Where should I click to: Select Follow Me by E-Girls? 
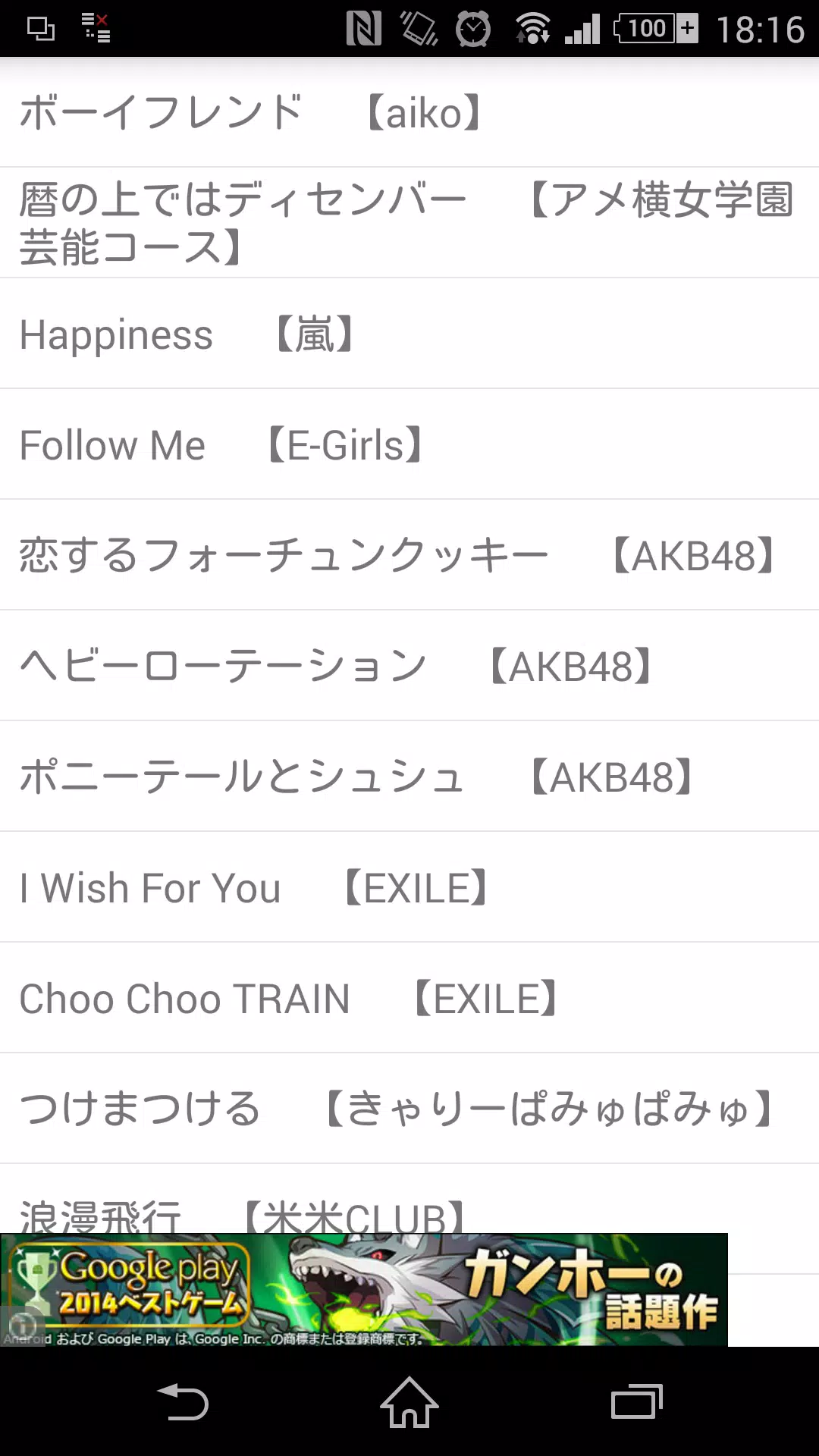point(409,444)
